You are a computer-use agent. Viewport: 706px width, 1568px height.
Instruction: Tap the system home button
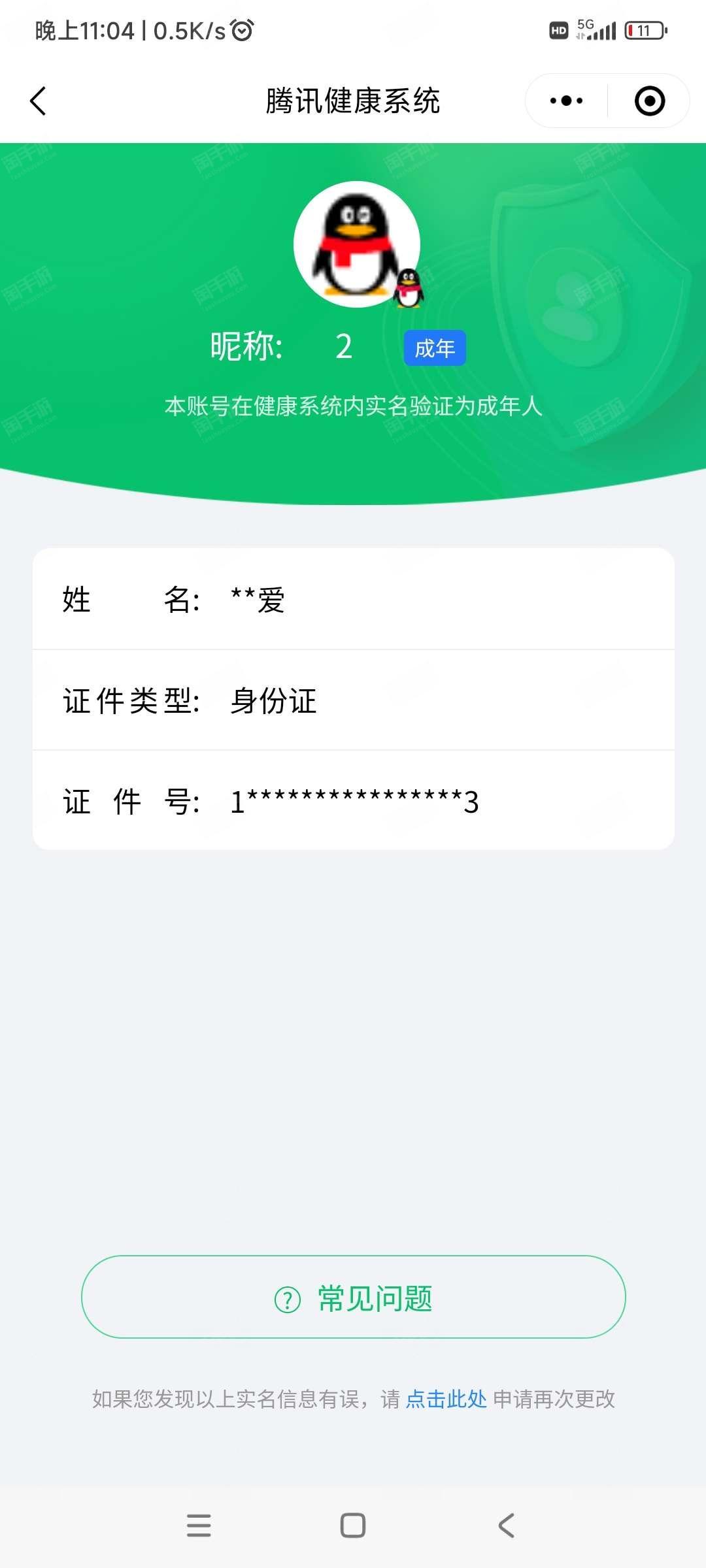pos(353,1526)
